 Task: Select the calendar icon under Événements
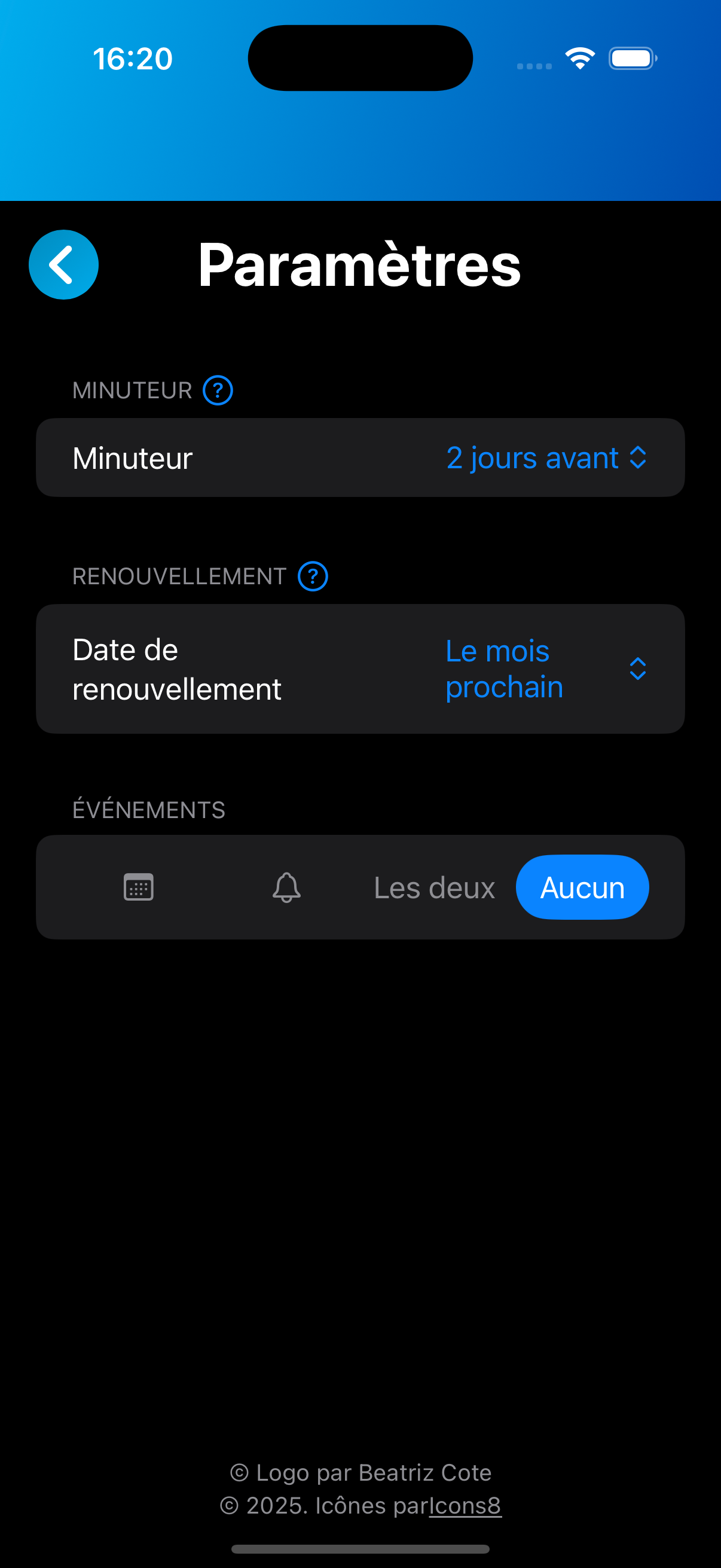(138, 887)
